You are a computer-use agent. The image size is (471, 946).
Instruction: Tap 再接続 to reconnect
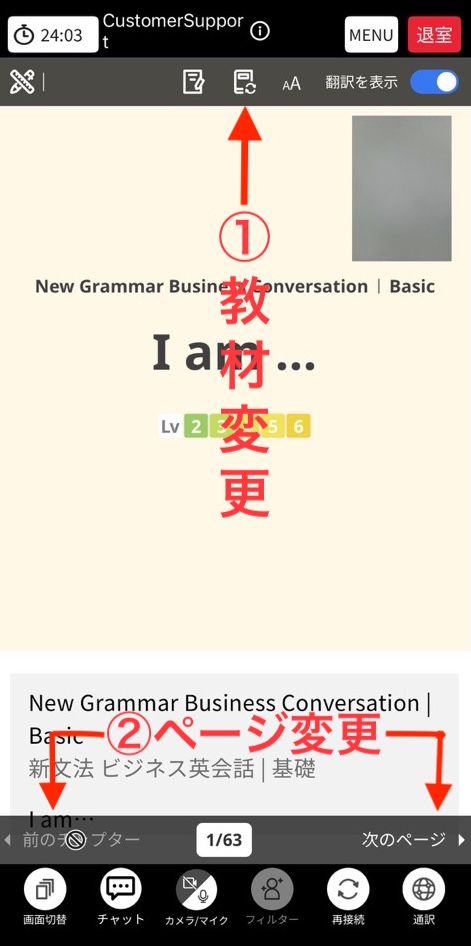click(x=348, y=898)
